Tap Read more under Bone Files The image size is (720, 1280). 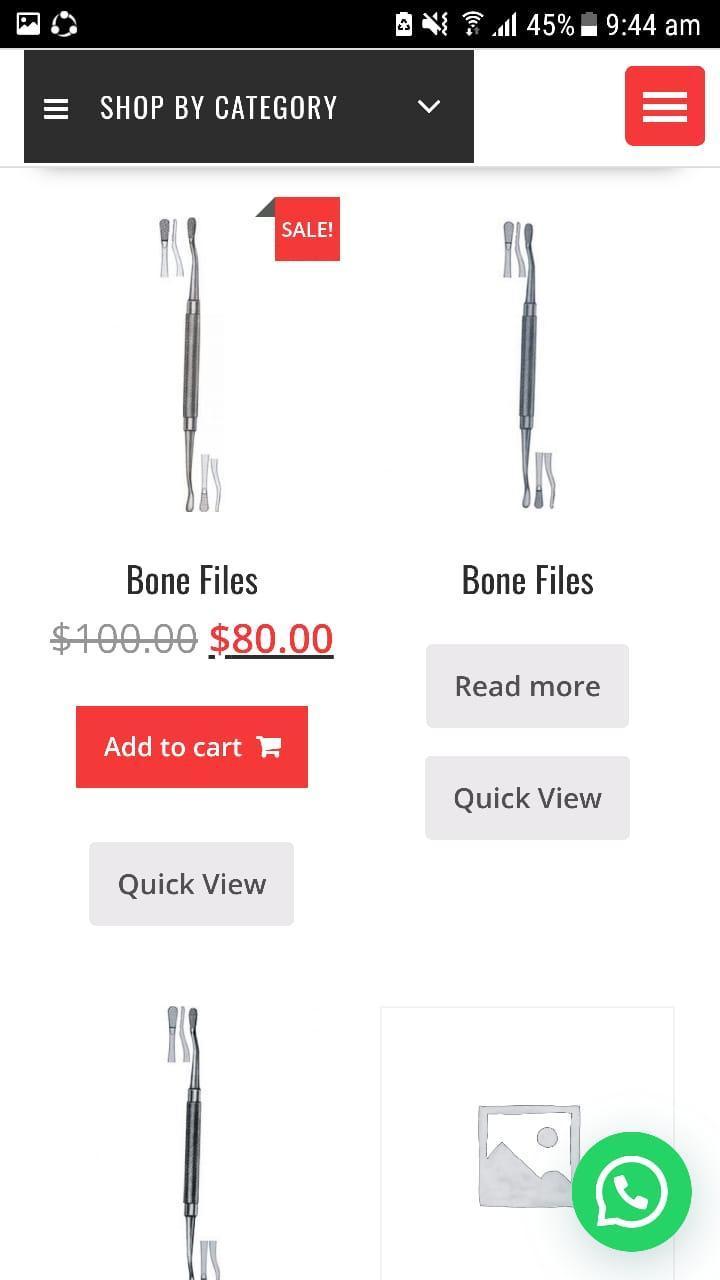[527, 686]
